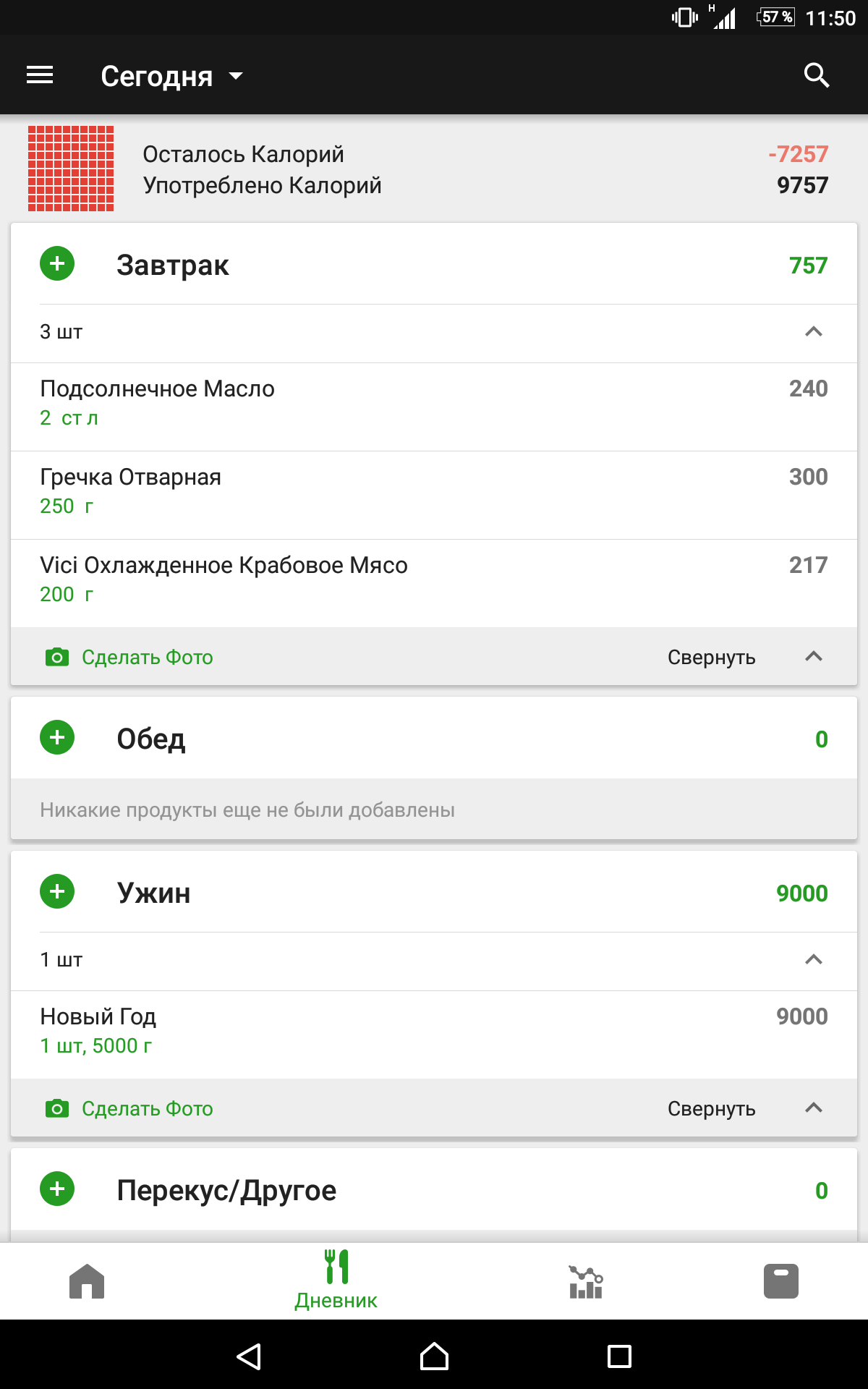Switch to the home tab

click(x=87, y=1281)
